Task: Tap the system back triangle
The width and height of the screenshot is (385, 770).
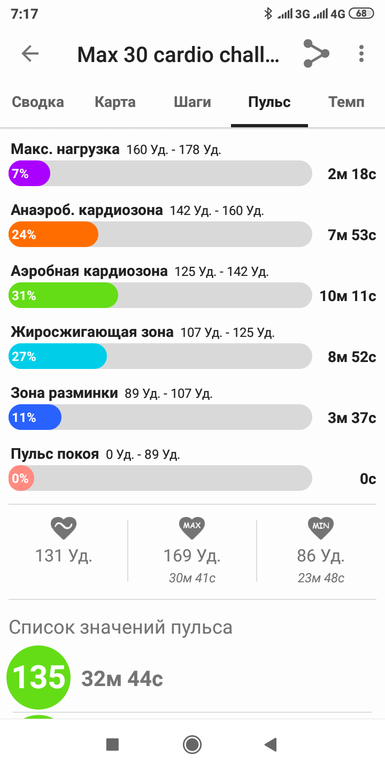Action: tap(271, 744)
